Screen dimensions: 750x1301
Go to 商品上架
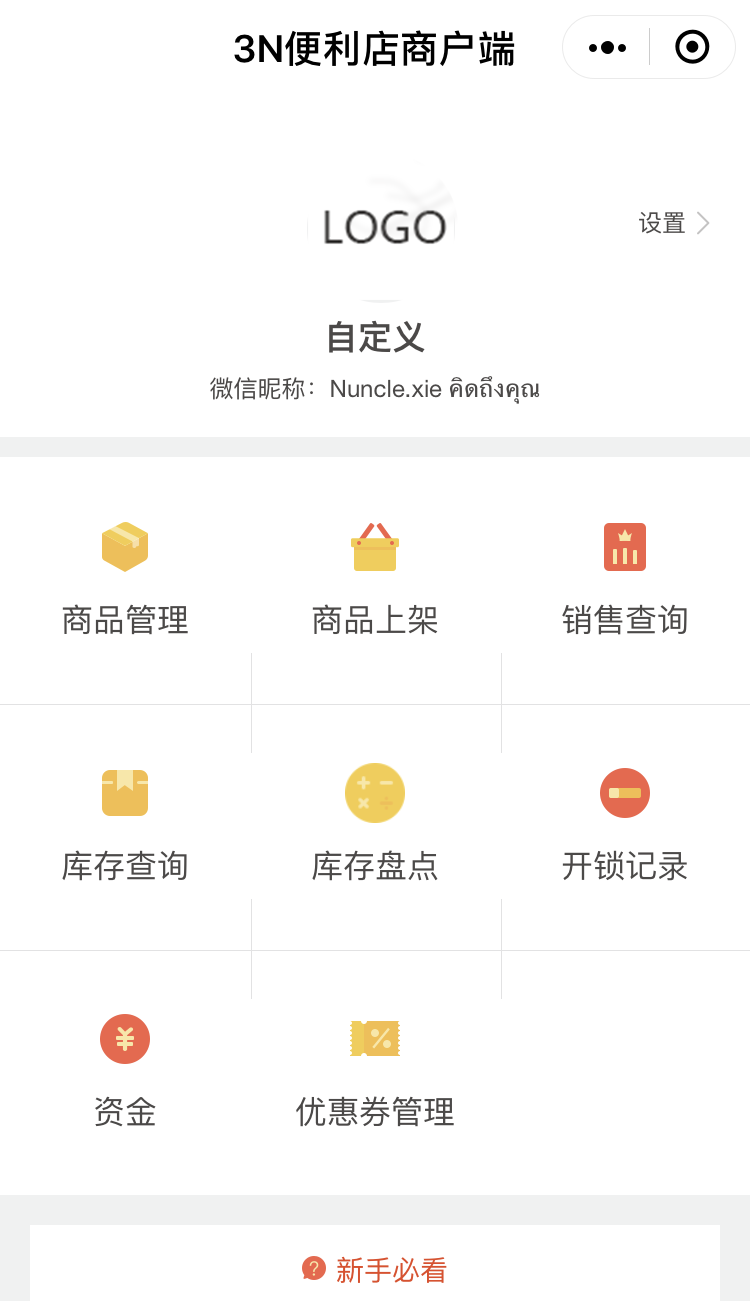point(375,580)
